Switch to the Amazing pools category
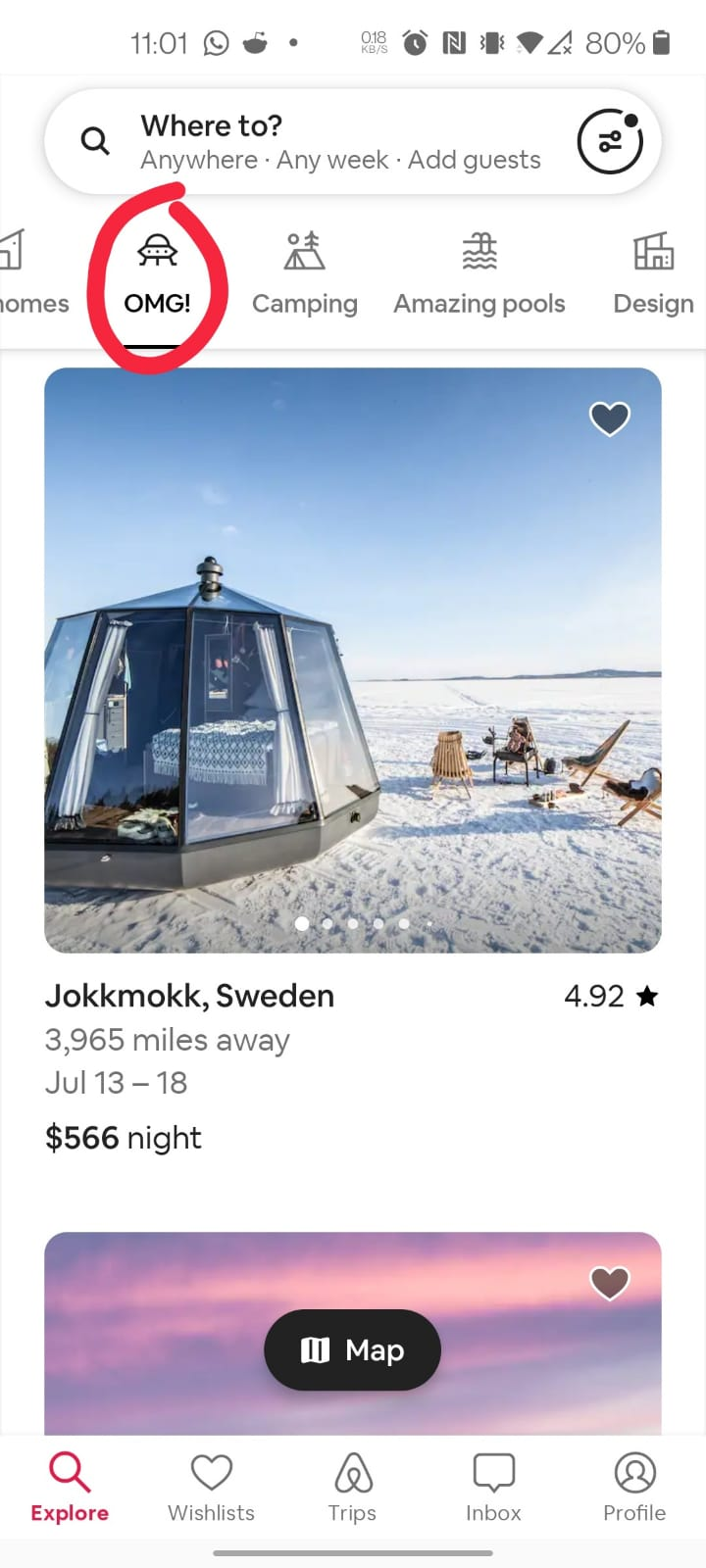Image resolution: width=706 pixels, height=1568 pixels. pyautogui.click(x=479, y=275)
